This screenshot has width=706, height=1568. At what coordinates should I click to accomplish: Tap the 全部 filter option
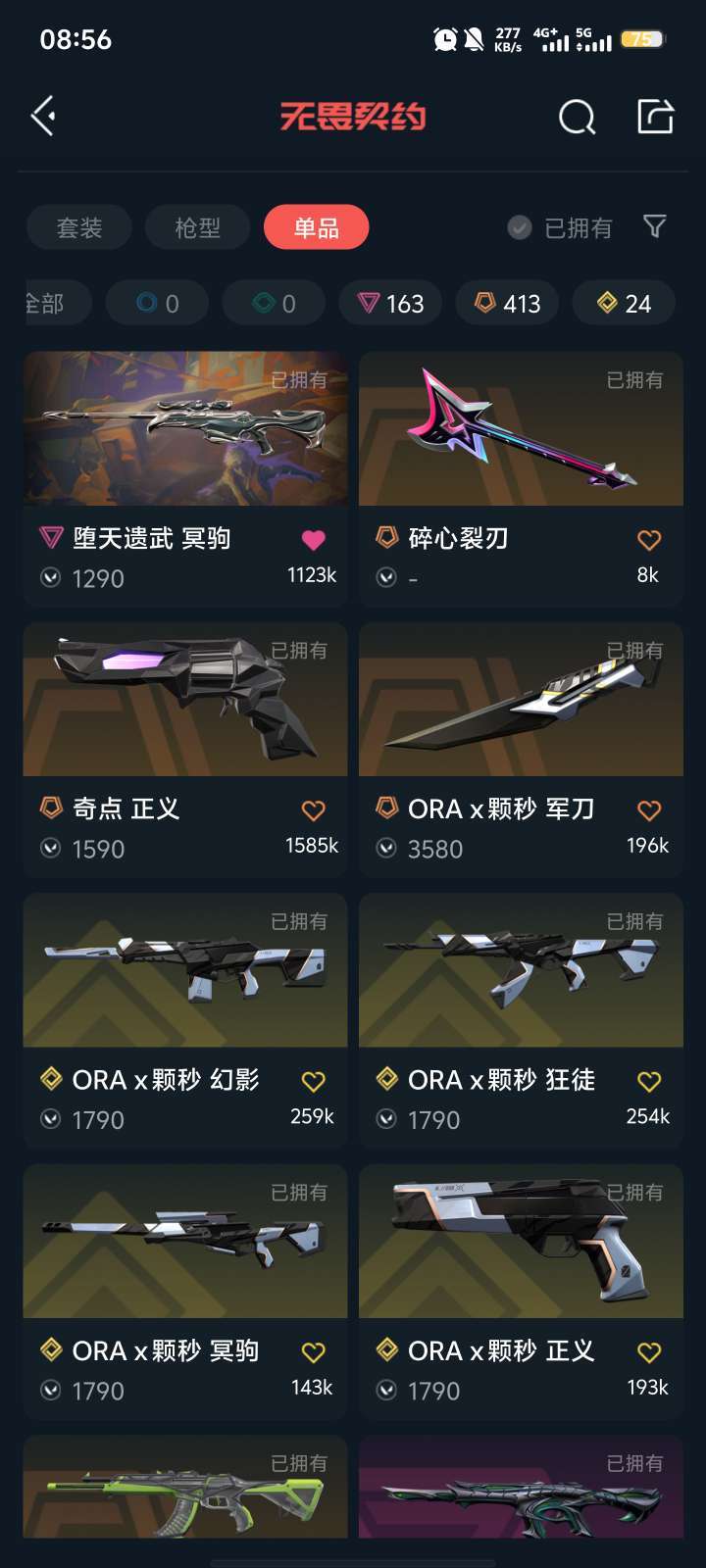coord(46,303)
